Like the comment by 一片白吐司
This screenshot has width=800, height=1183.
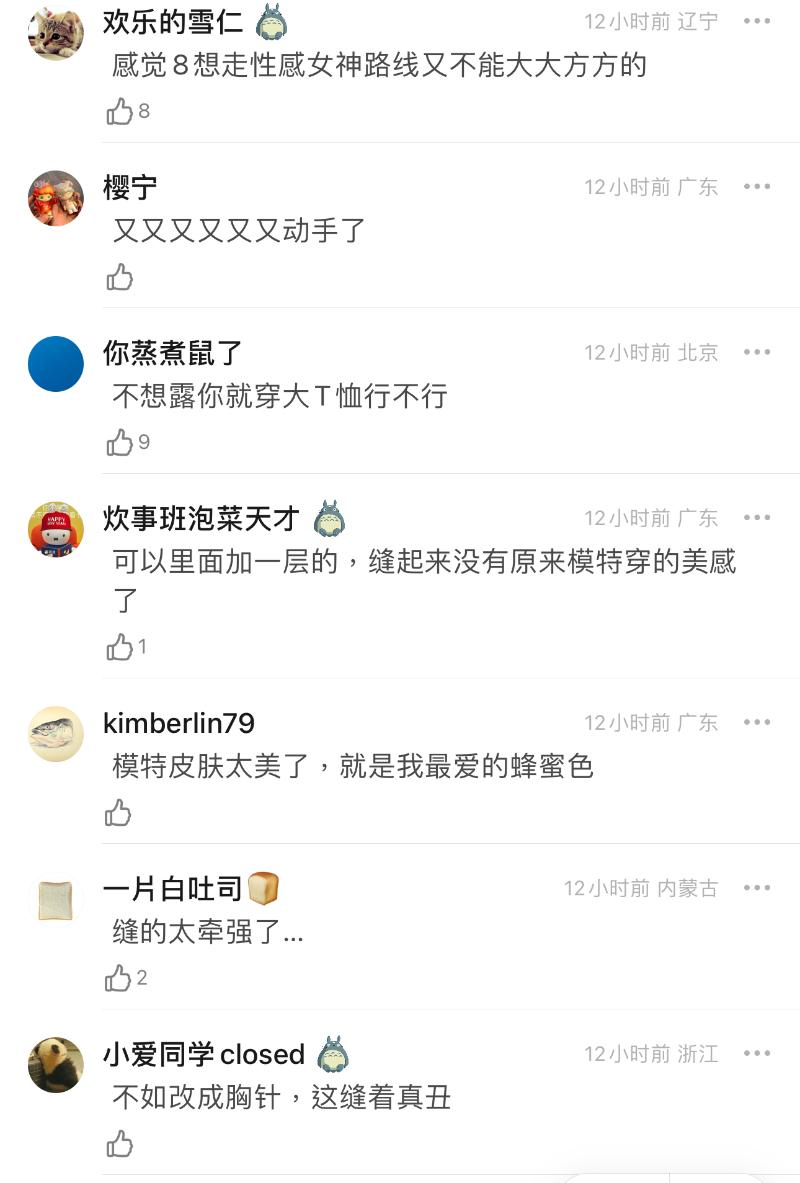coord(119,978)
